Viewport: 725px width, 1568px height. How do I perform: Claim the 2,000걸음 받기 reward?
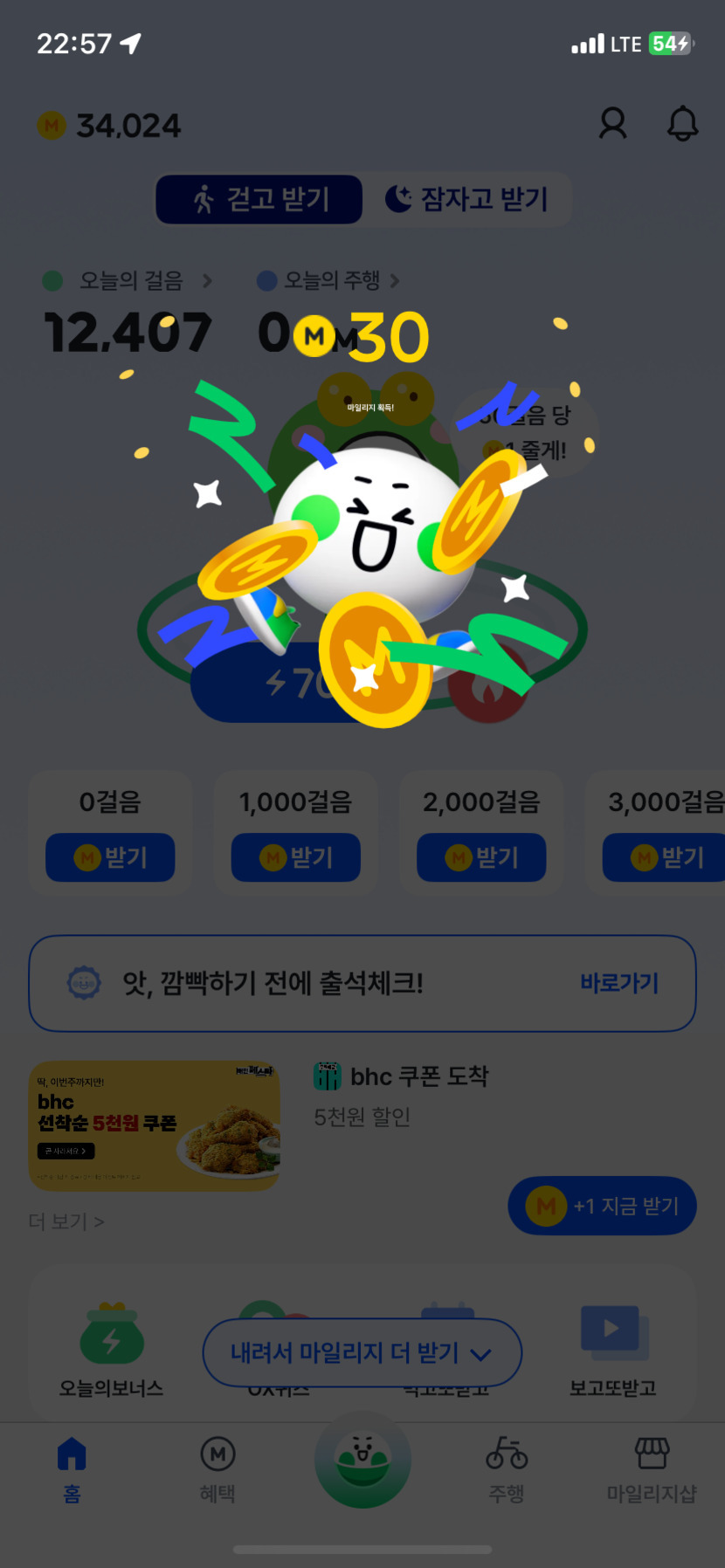coord(481,857)
